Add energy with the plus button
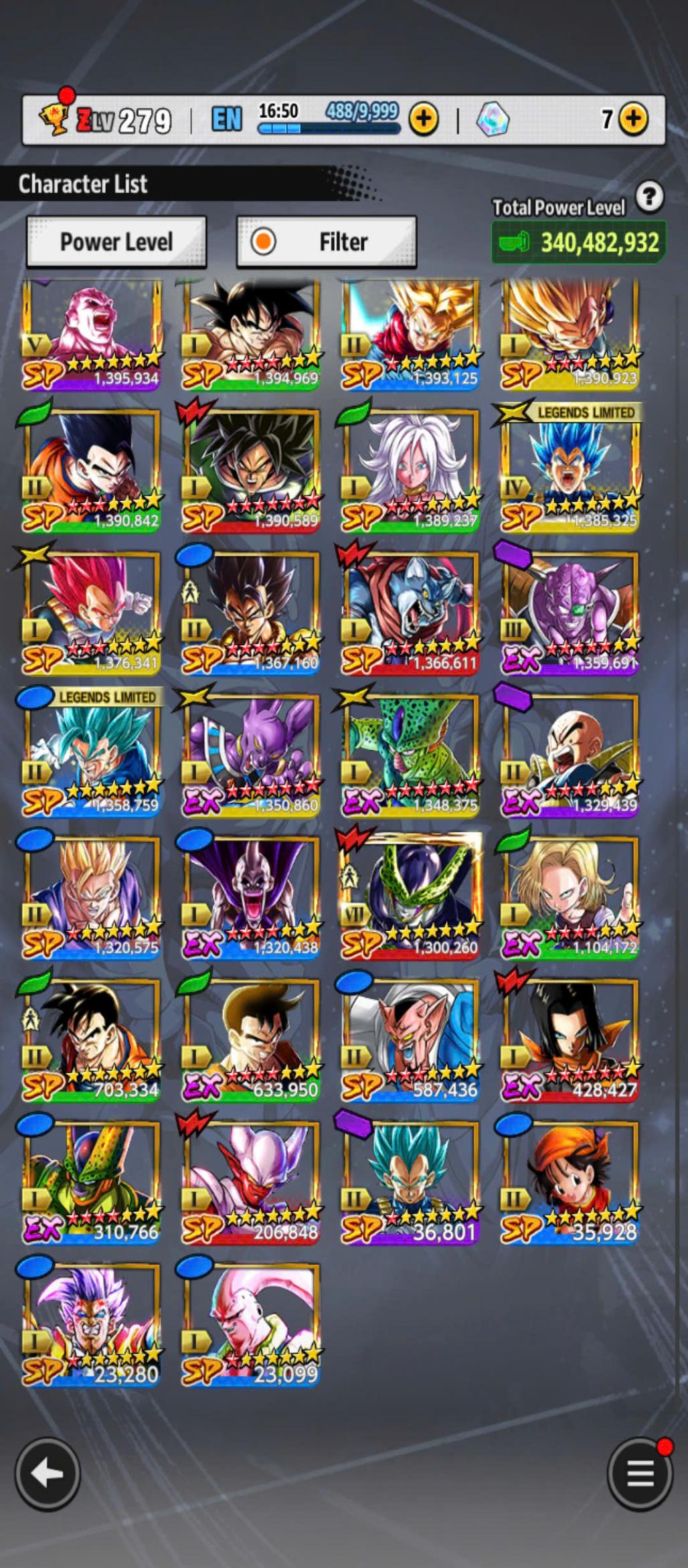Viewport: 688px width, 1568px height. tap(424, 119)
